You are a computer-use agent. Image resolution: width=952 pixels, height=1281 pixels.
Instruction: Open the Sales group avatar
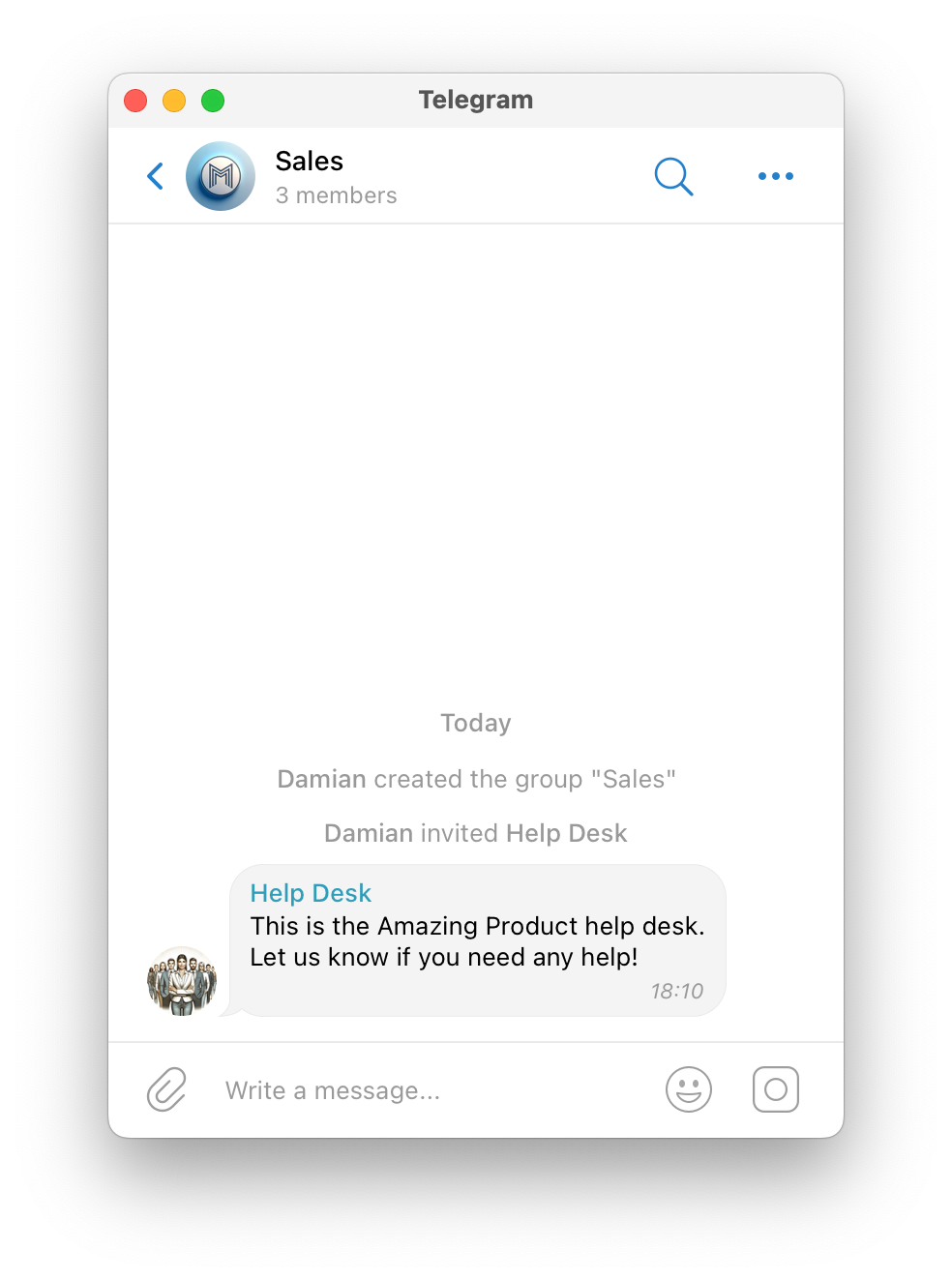tap(221, 176)
